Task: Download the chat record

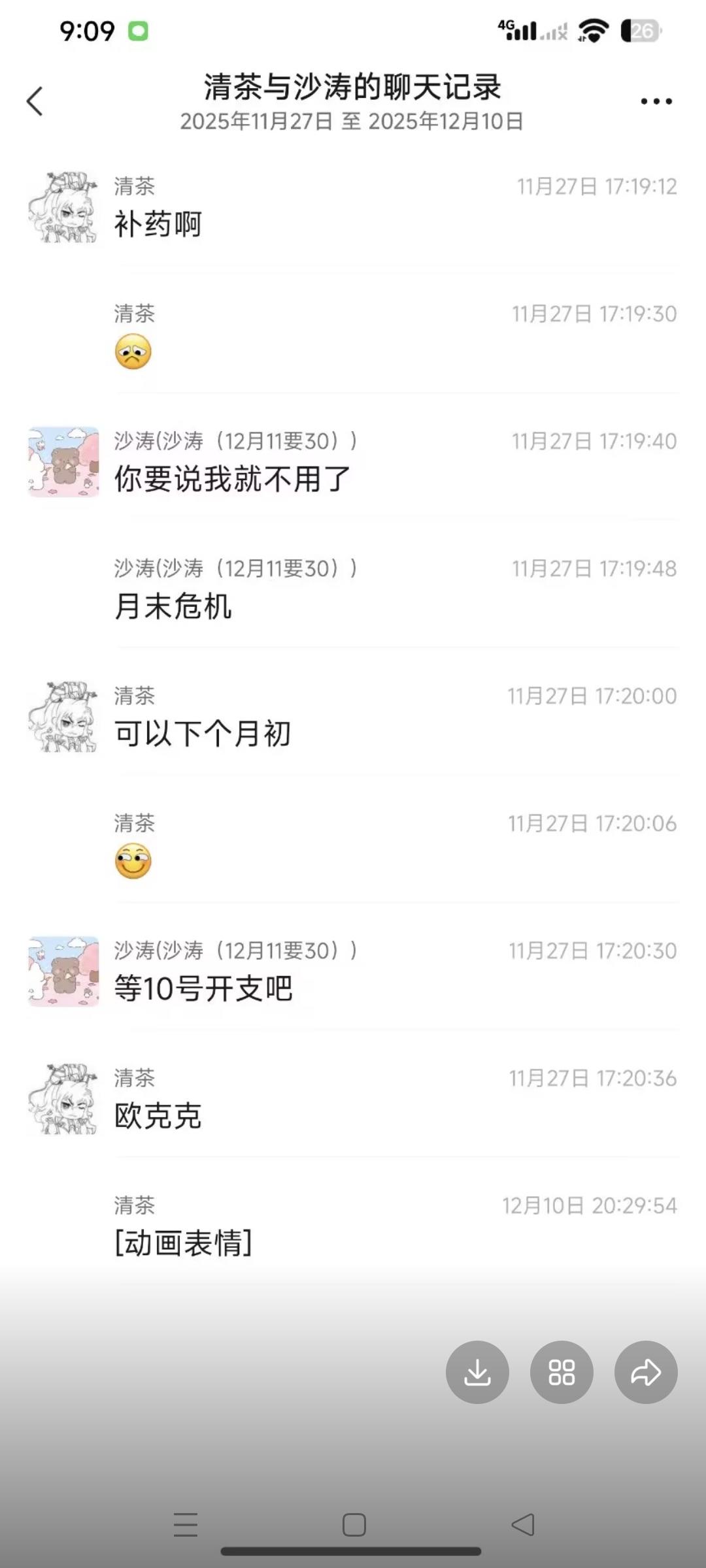Action: point(477,1372)
